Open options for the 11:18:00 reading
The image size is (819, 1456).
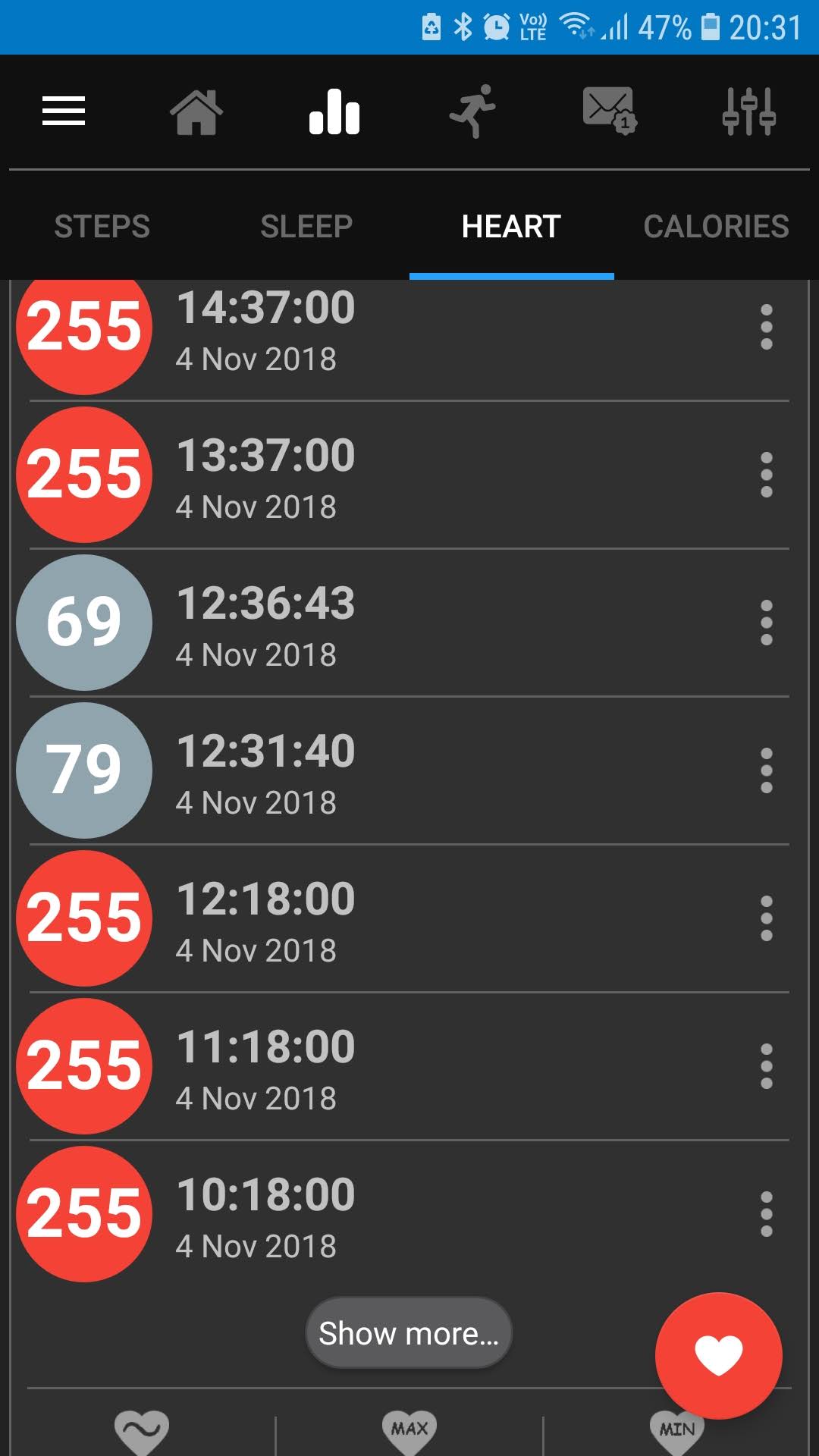[766, 1066]
